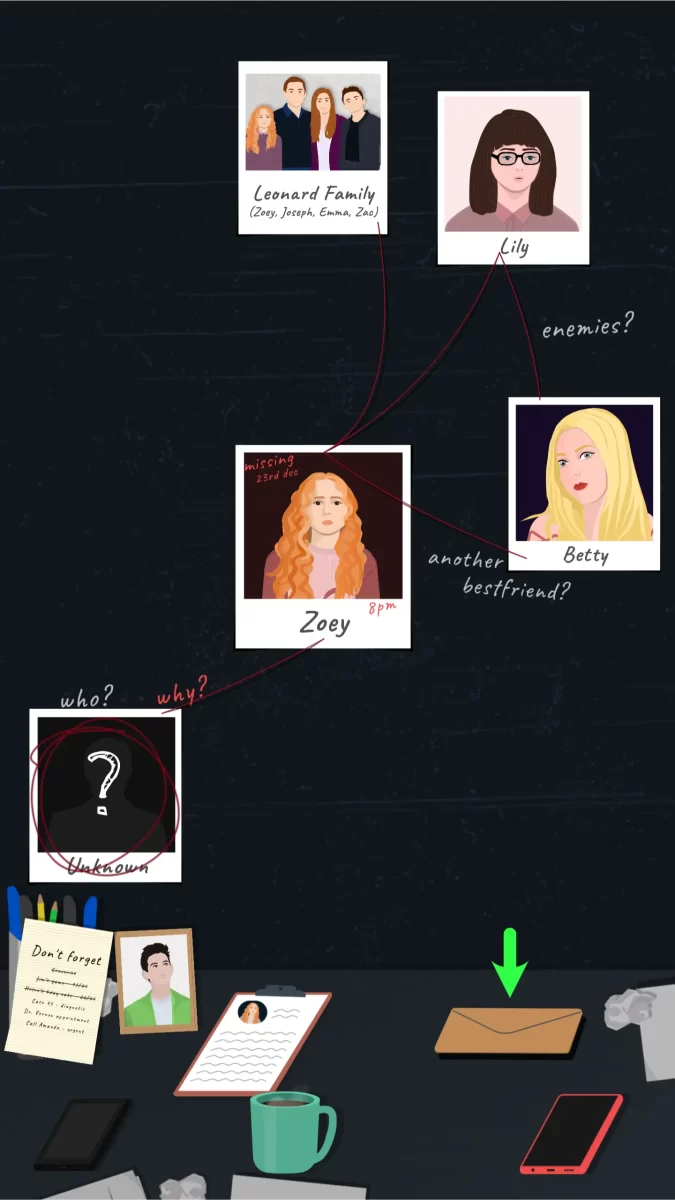This screenshot has width=675, height=1200.
Task: Read the Don't forget sticky note
Action: pos(59,1000)
